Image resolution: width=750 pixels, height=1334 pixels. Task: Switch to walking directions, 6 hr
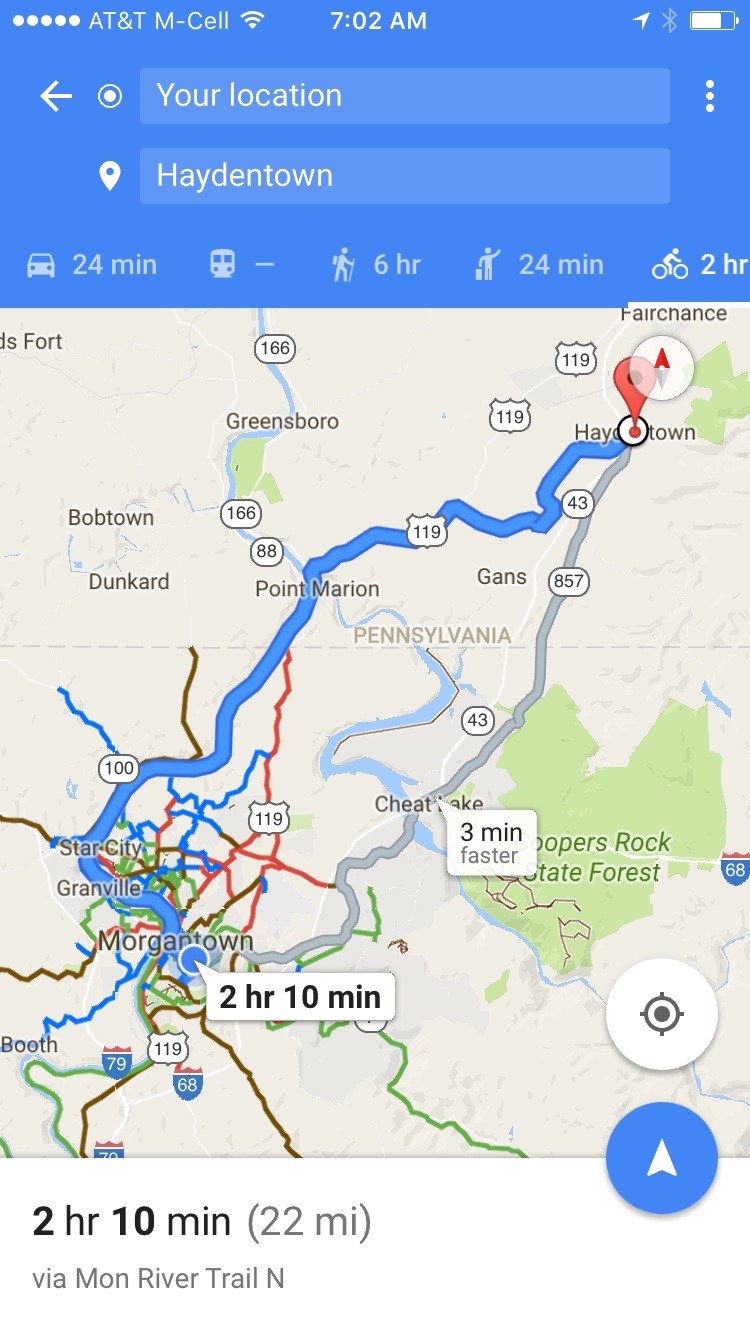click(376, 265)
